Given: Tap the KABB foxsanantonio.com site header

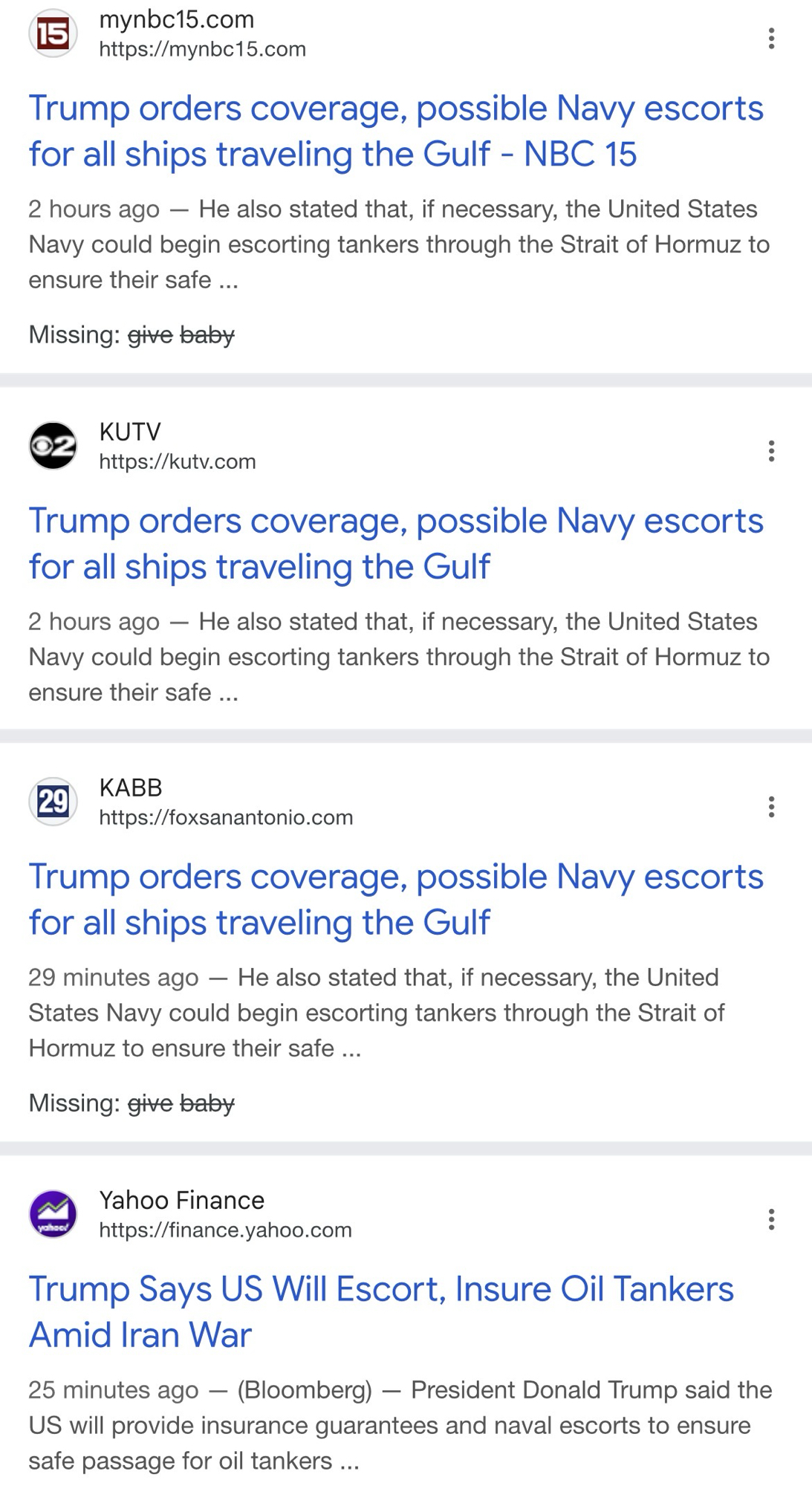Looking at the screenshot, I should click(x=225, y=802).
